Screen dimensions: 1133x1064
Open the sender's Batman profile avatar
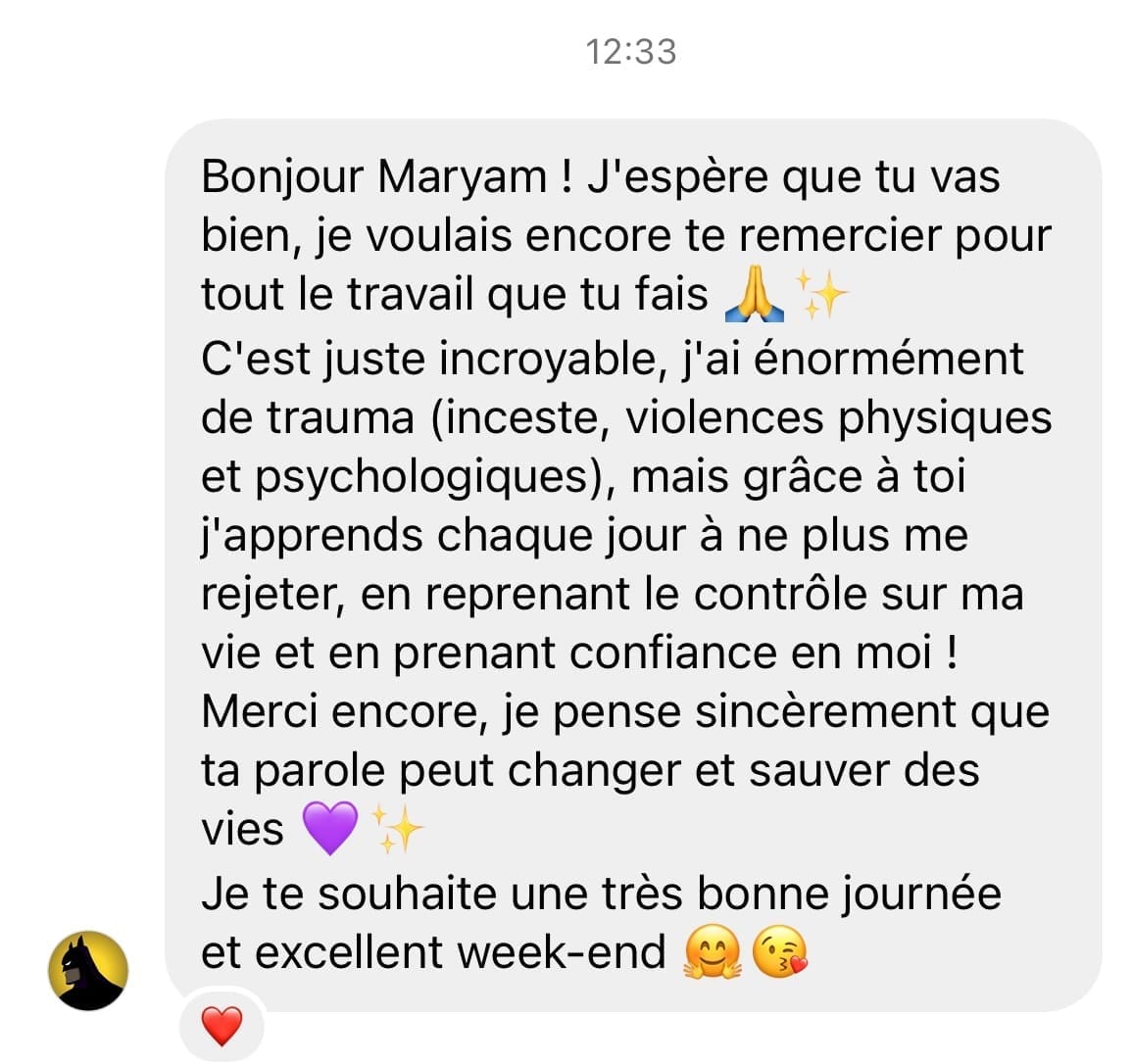point(88,970)
